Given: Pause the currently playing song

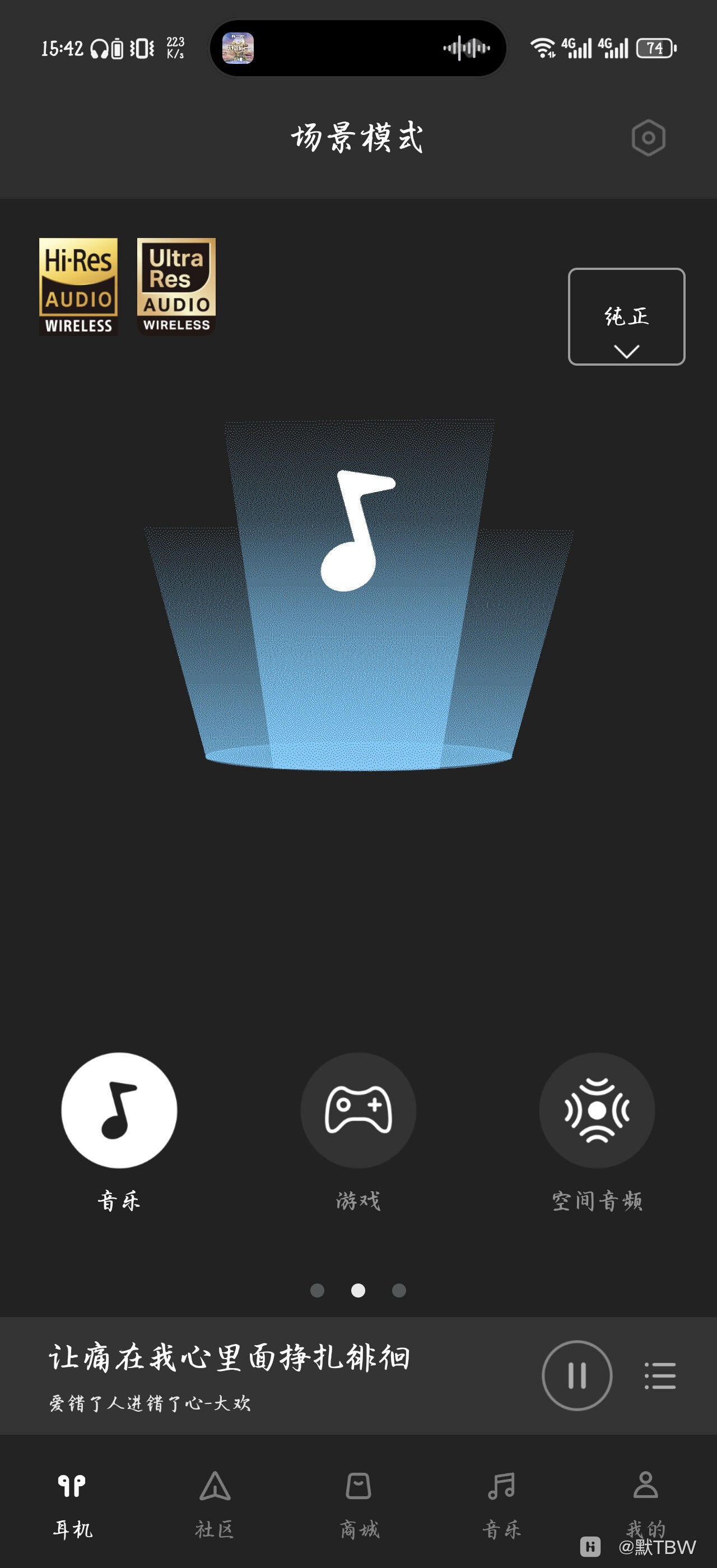Looking at the screenshot, I should (576, 1375).
